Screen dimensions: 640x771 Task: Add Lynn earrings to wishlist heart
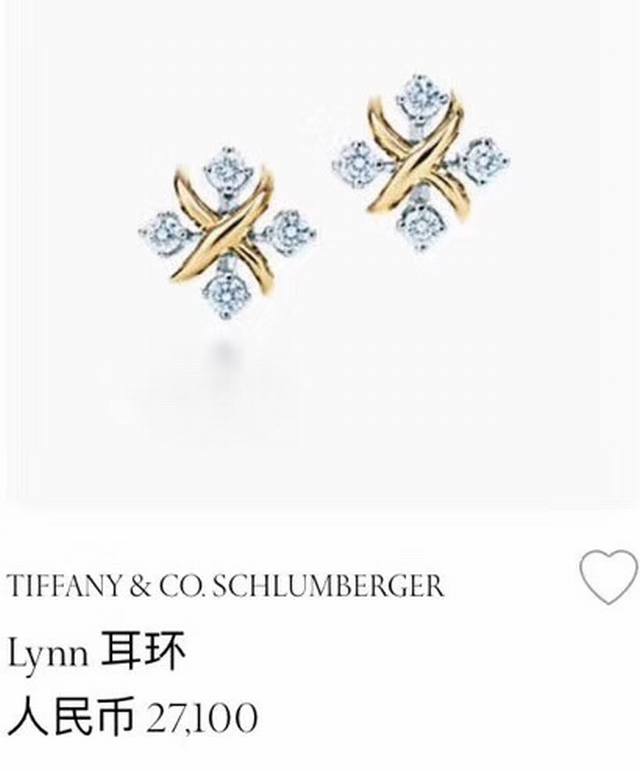point(608,577)
